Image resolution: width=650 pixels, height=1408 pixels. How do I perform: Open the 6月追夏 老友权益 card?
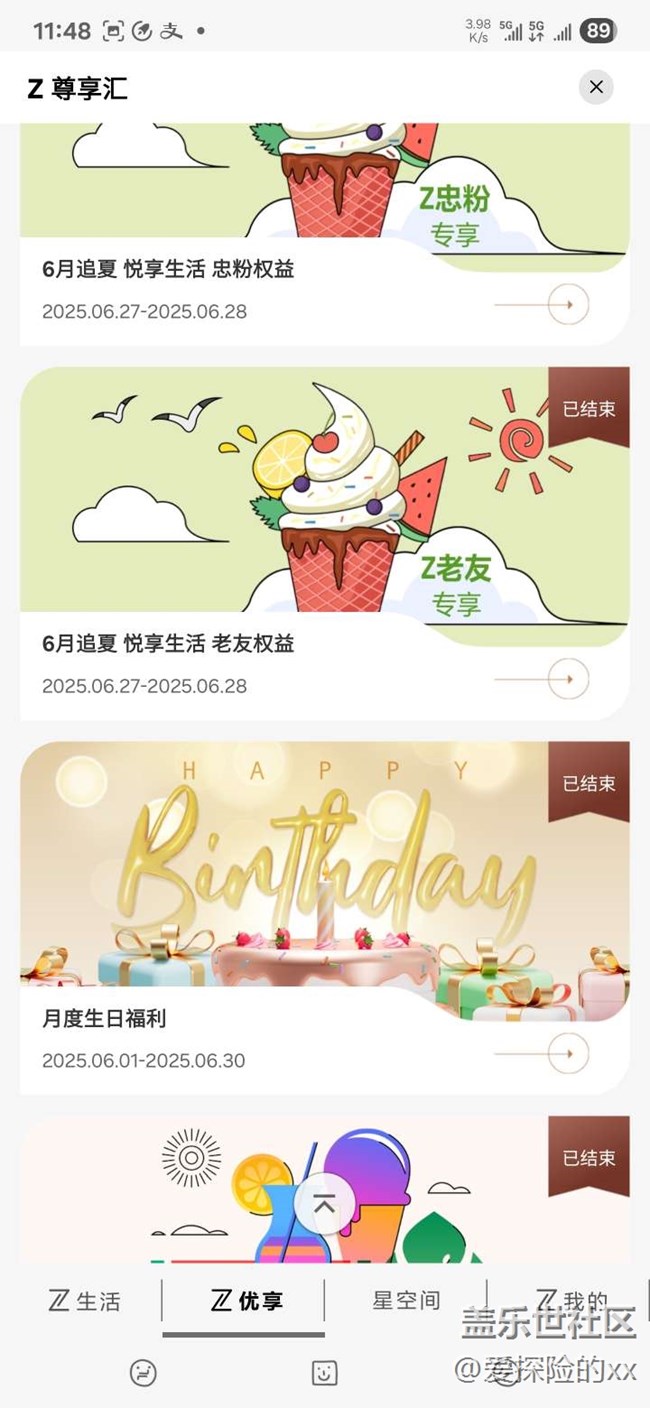pos(325,543)
